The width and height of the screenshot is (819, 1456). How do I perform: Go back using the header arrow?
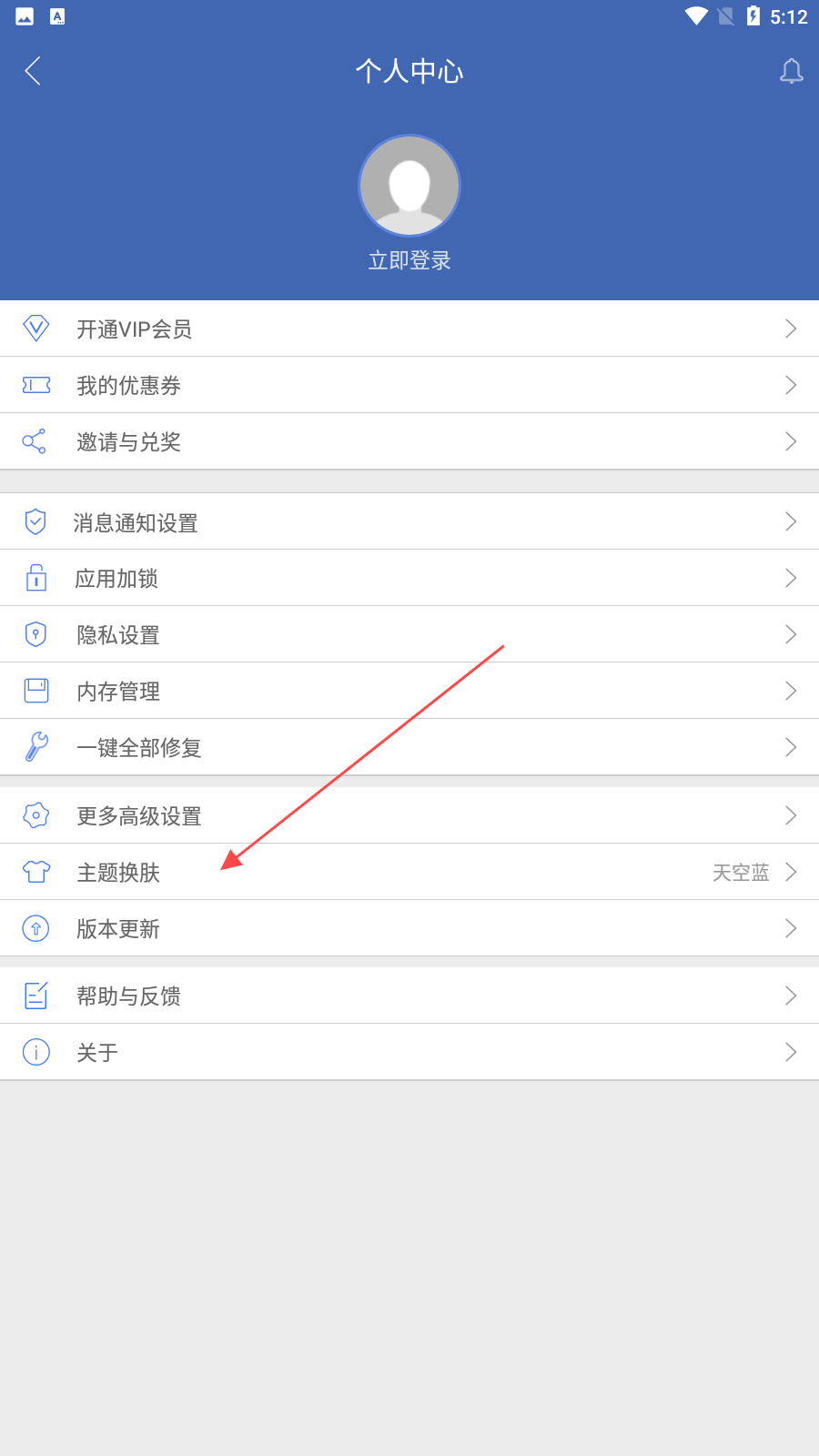pos(34,71)
